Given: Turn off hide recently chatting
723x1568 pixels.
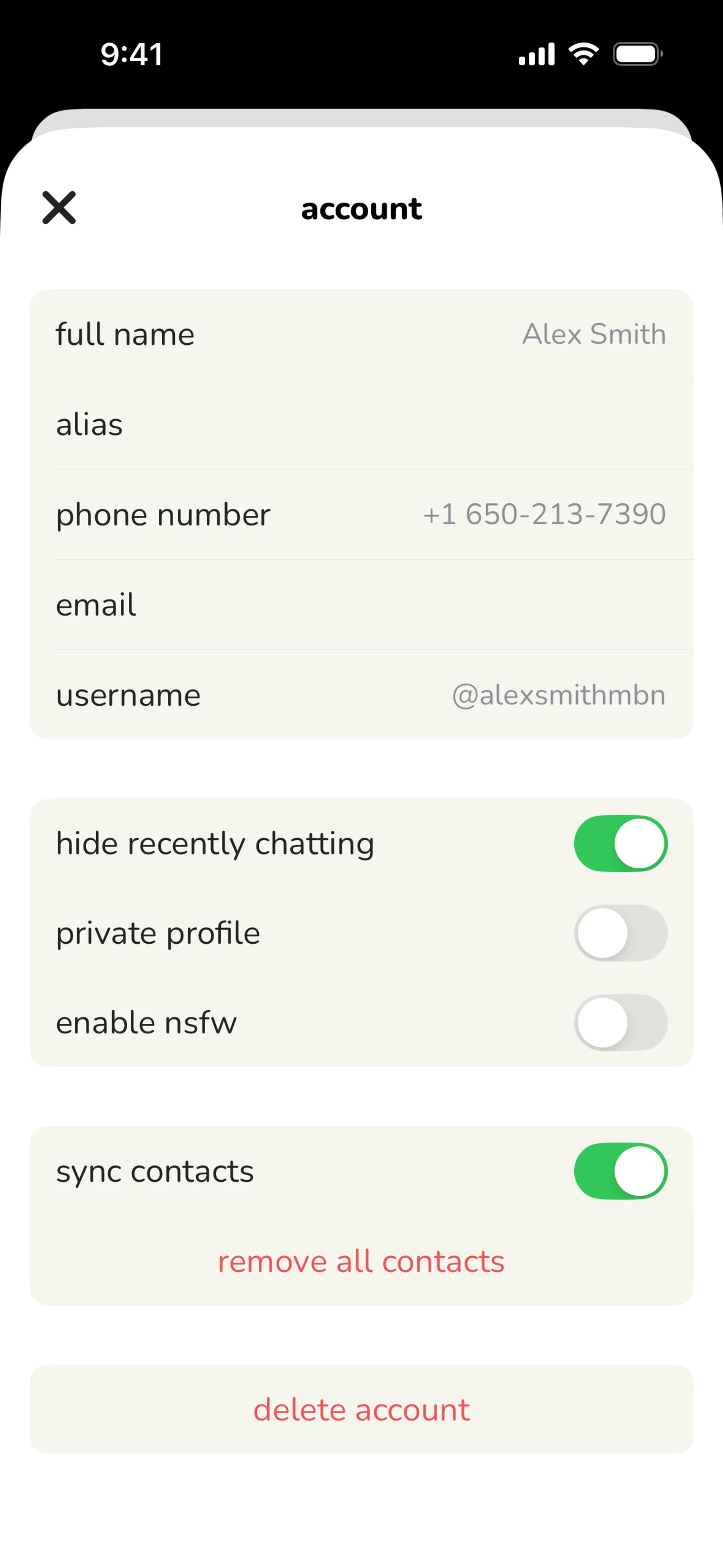Looking at the screenshot, I should (x=620, y=844).
